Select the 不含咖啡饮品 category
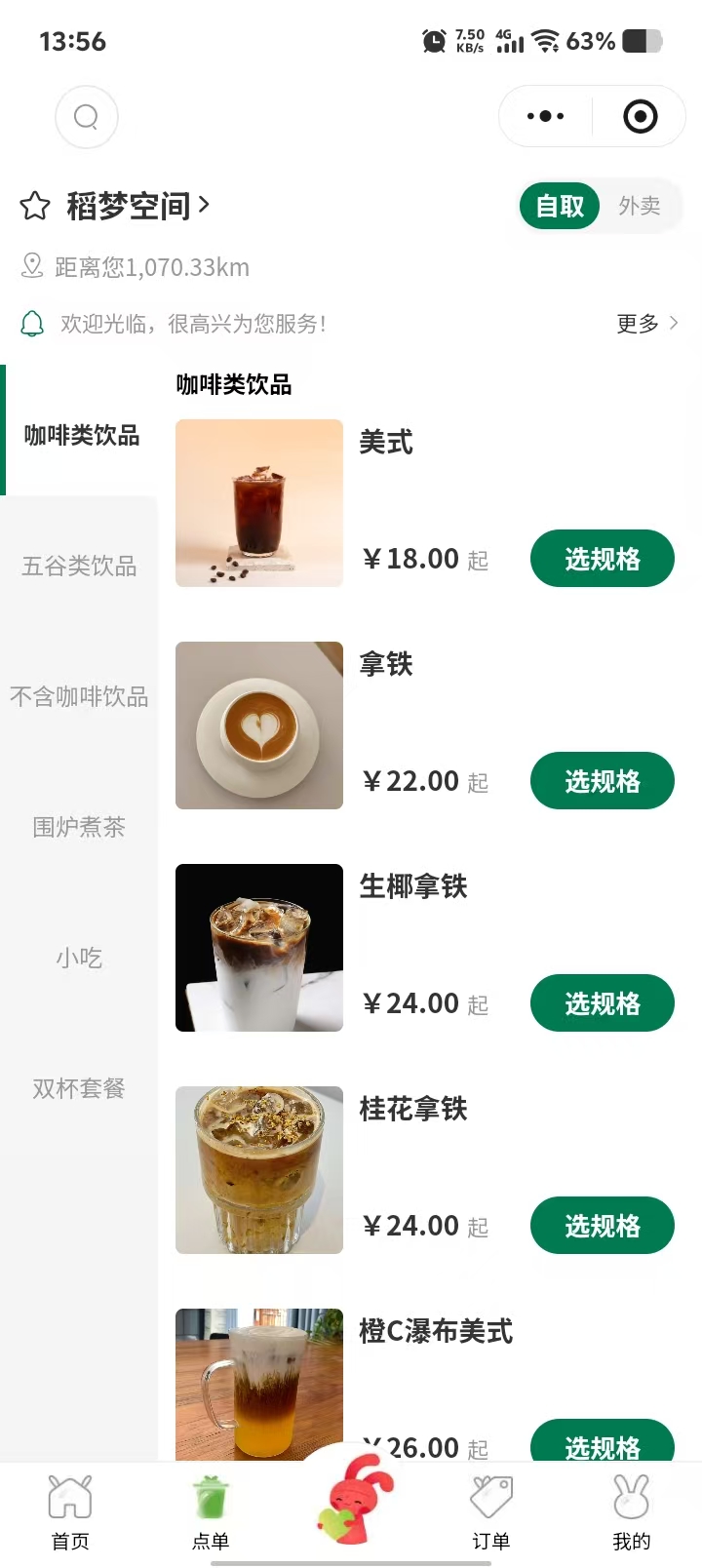 [79, 696]
